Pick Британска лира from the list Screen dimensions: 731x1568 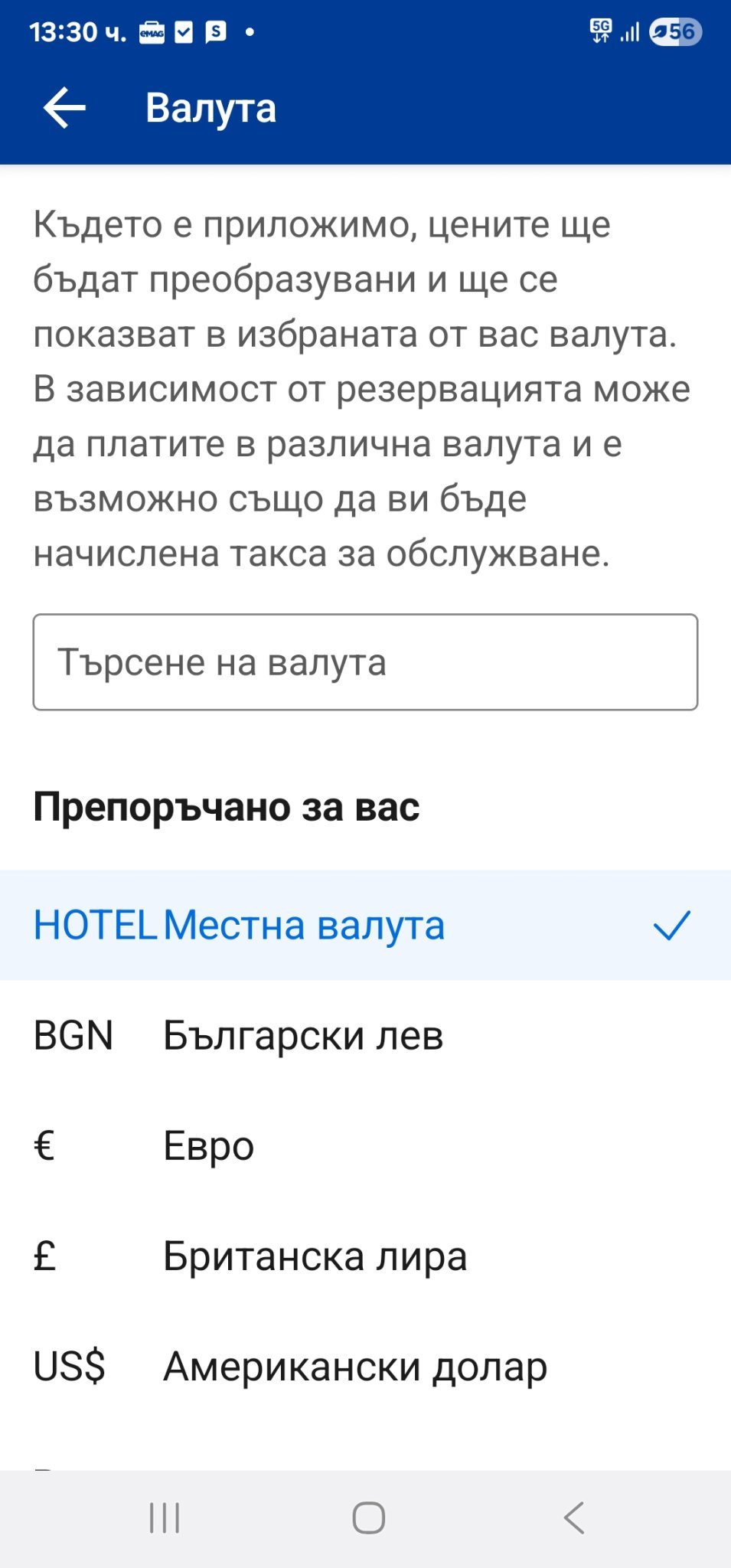pyautogui.click(x=365, y=1256)
